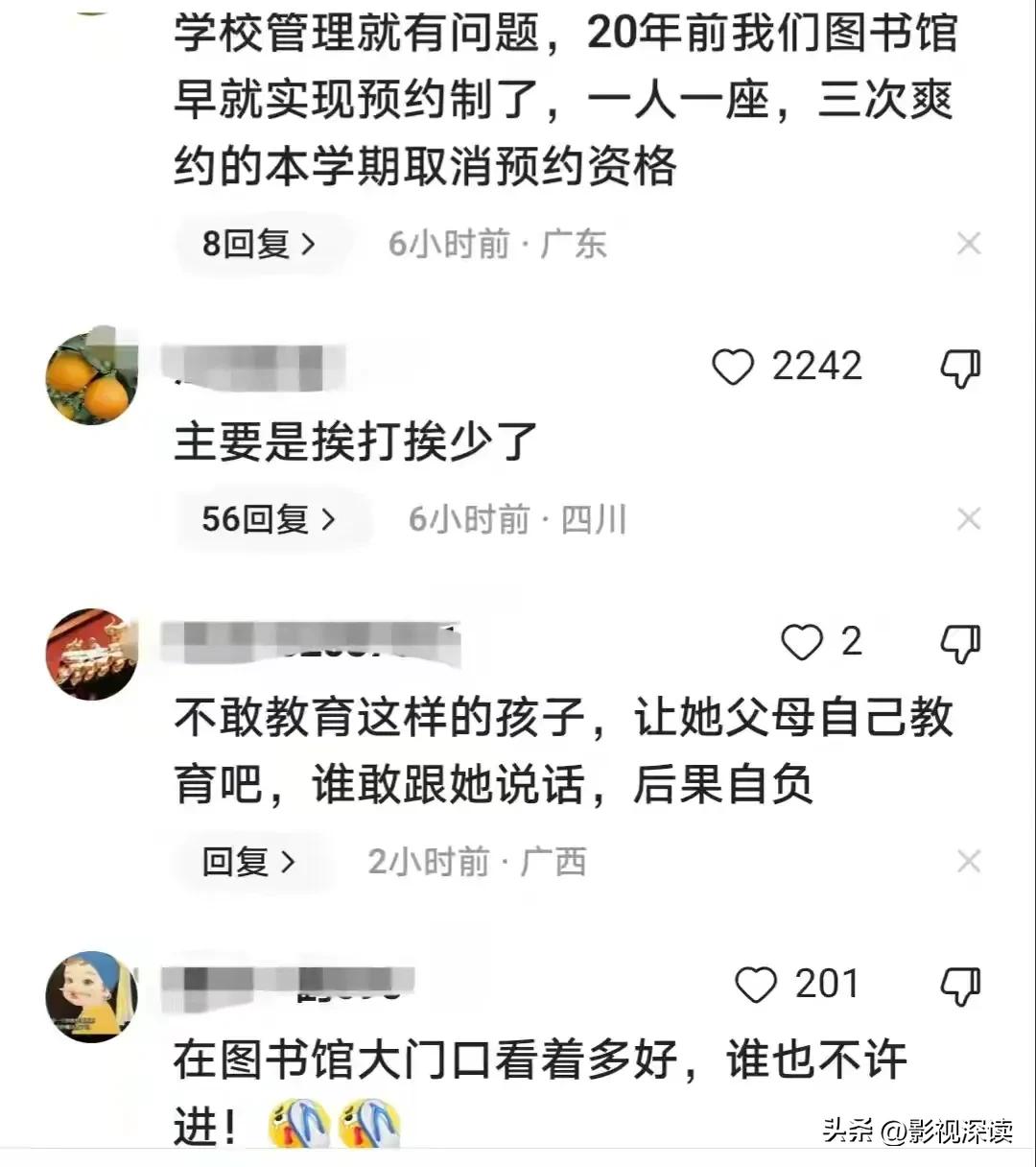Screen dimensions: 1036x1167
Task: Like the comment with 2242 likes
Action: coord(735,366)
